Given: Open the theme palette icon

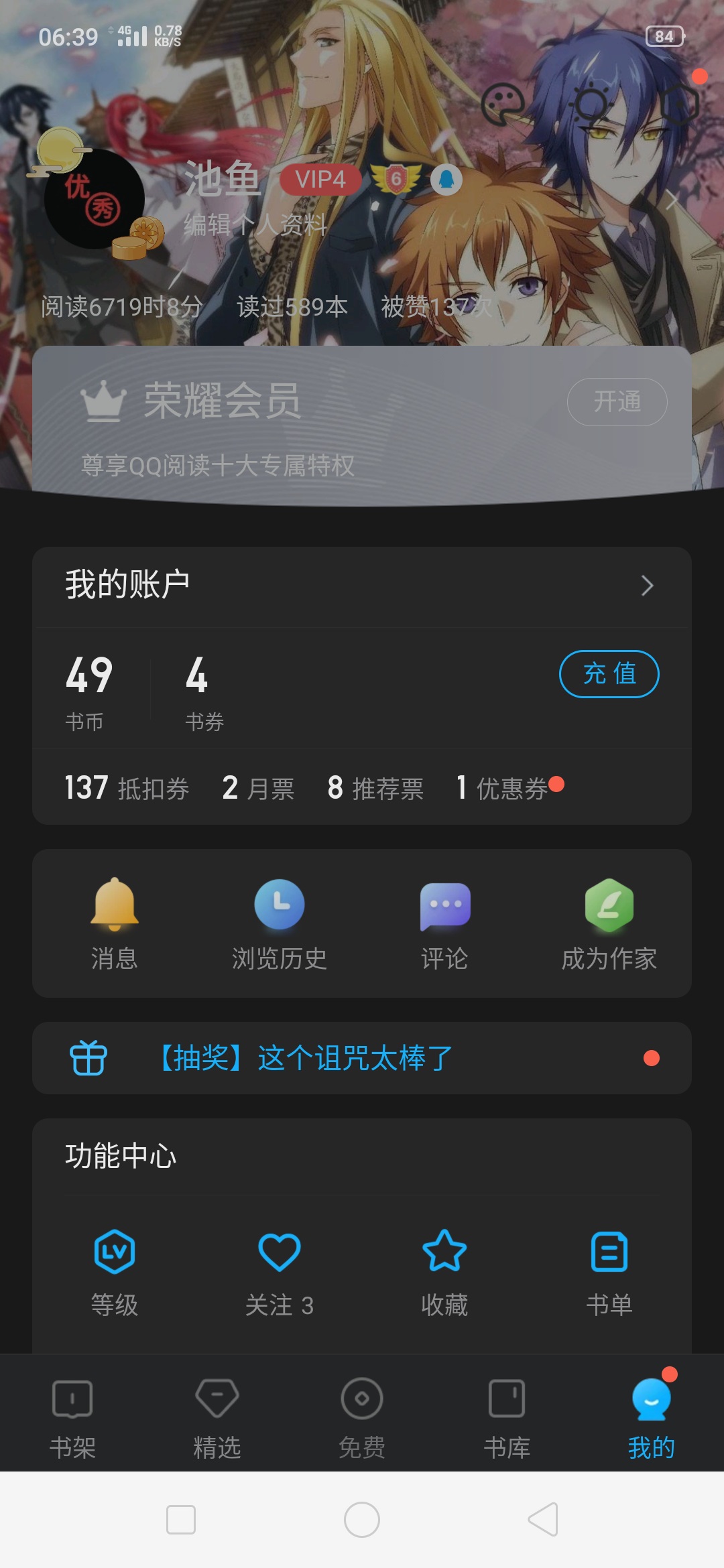Looking at the screenshot, I should point(503,104).
